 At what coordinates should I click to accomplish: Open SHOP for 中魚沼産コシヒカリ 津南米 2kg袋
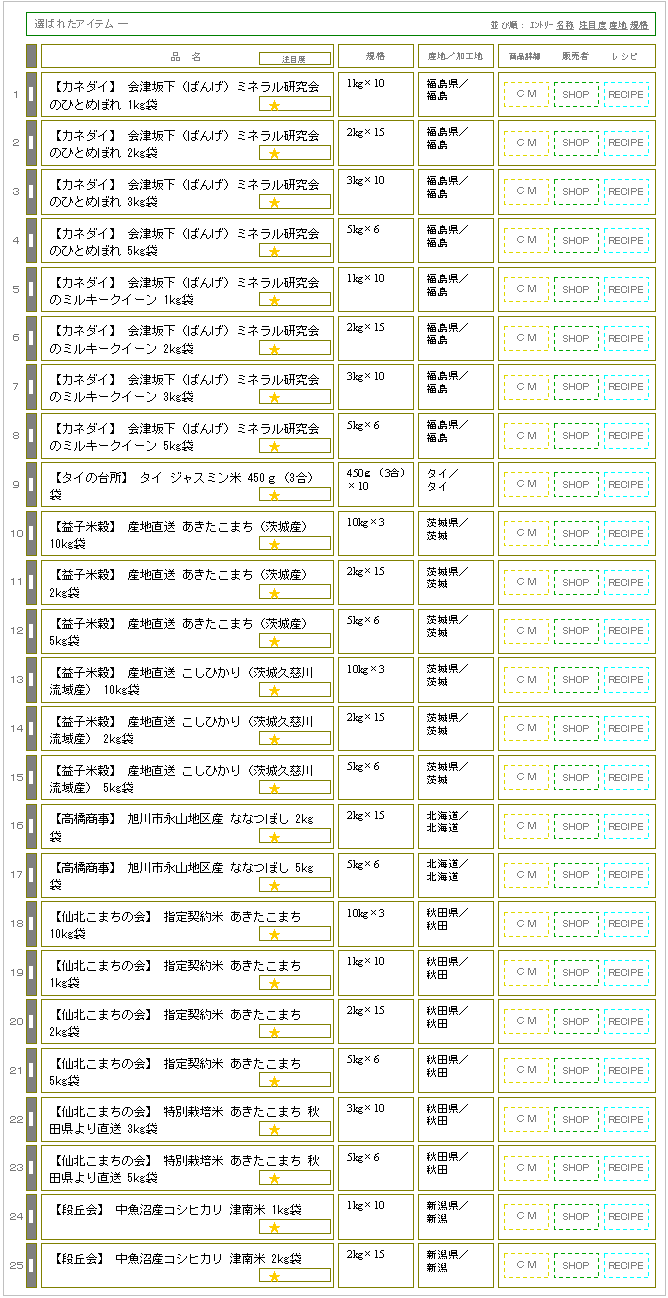pos(576,1266)
